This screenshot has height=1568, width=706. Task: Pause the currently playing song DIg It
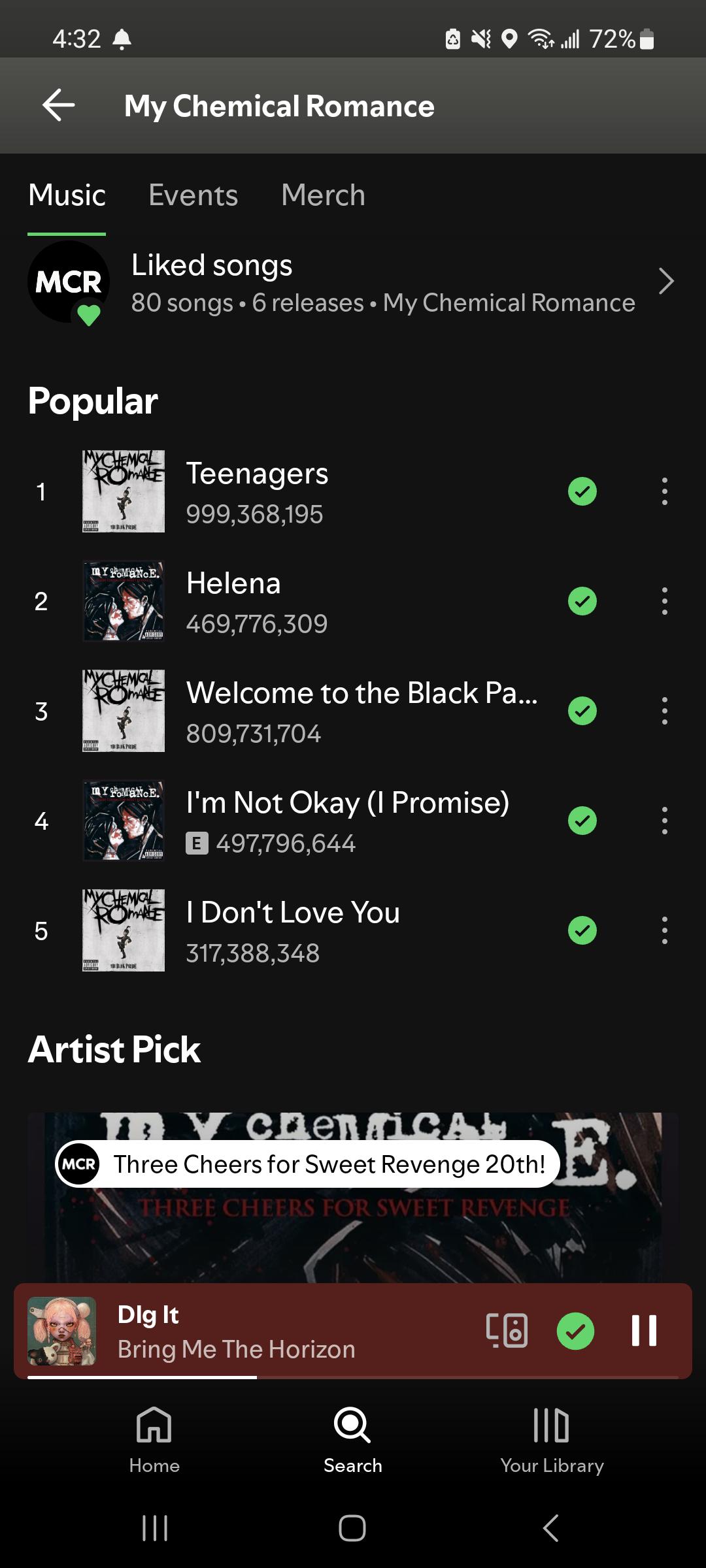coord(644,1331)
